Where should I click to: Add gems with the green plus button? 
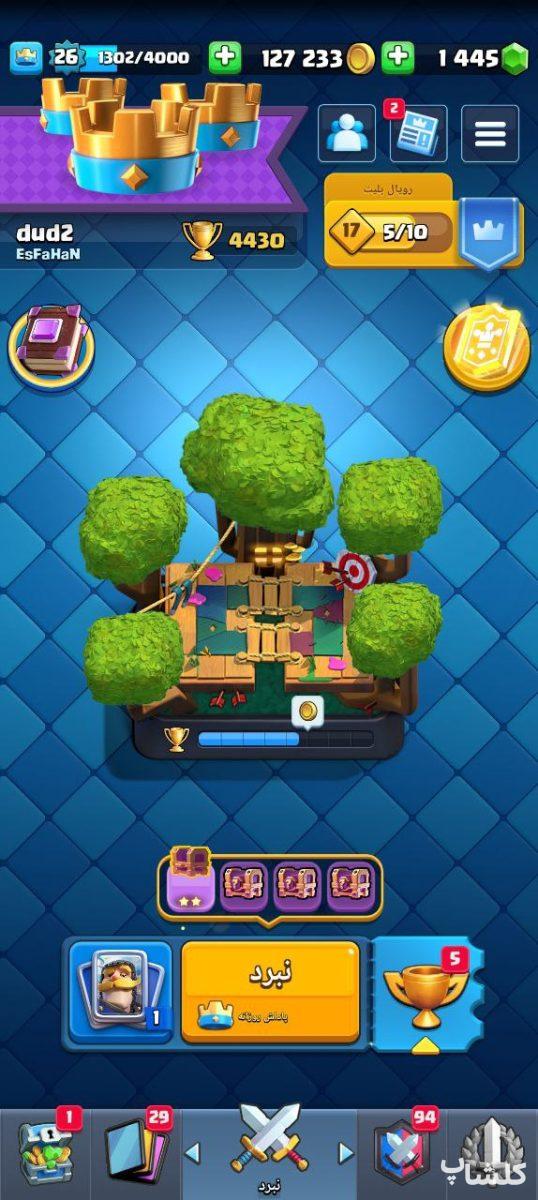[398, 58]
